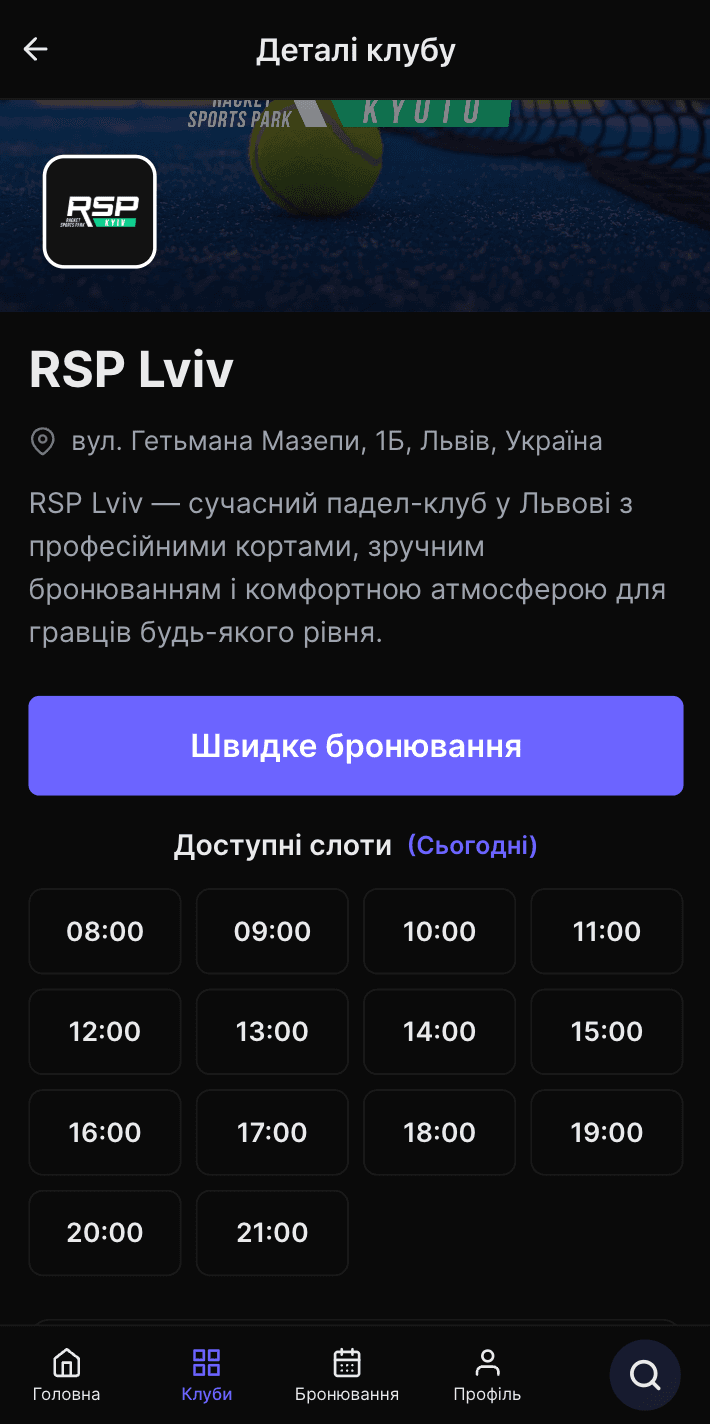
Task: Select the 21:00 time slot
Action: pos(272,1233)
